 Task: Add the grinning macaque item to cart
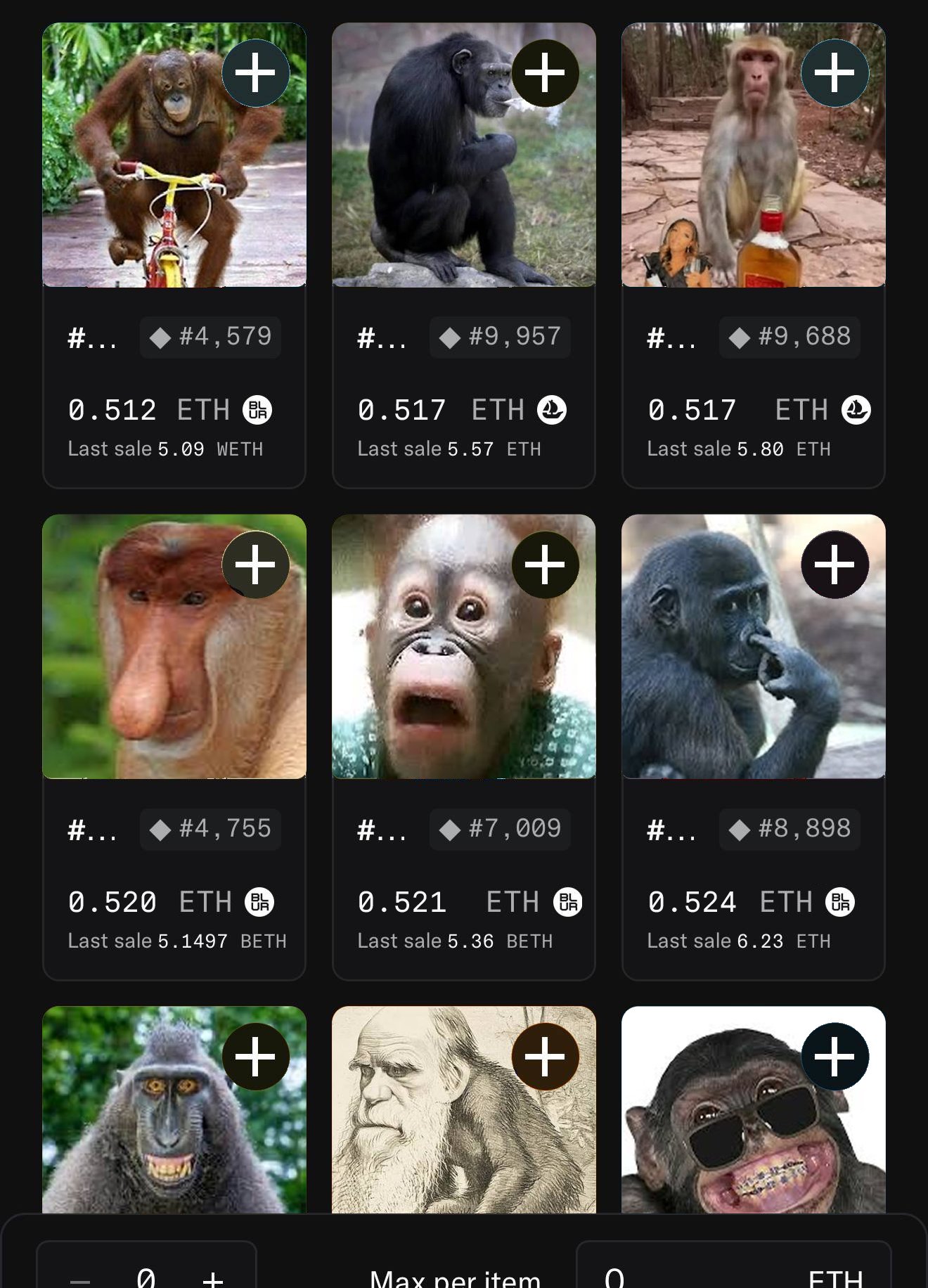point(255,1056)
